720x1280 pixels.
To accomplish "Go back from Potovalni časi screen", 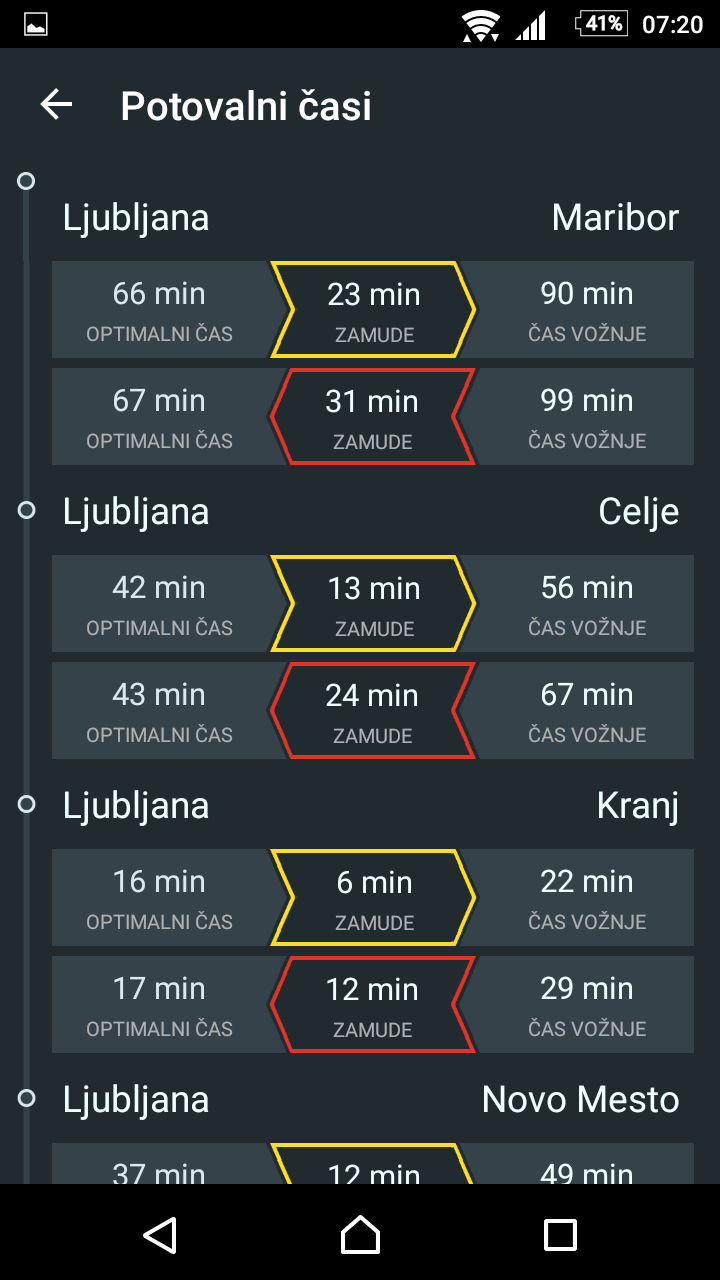I will click(57, 105).
